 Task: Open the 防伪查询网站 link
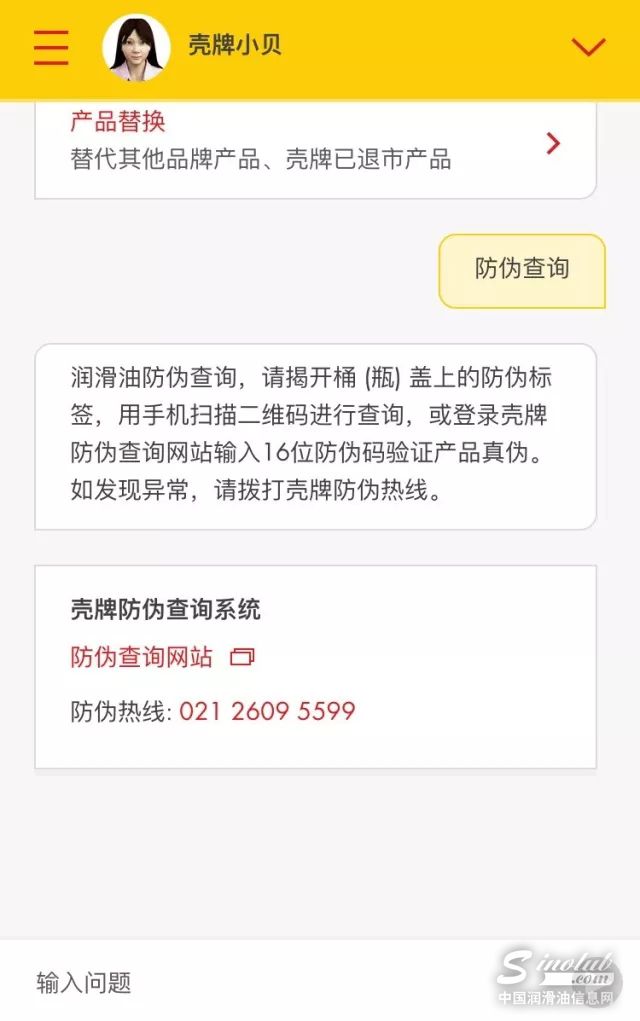(x=142, y=657)
